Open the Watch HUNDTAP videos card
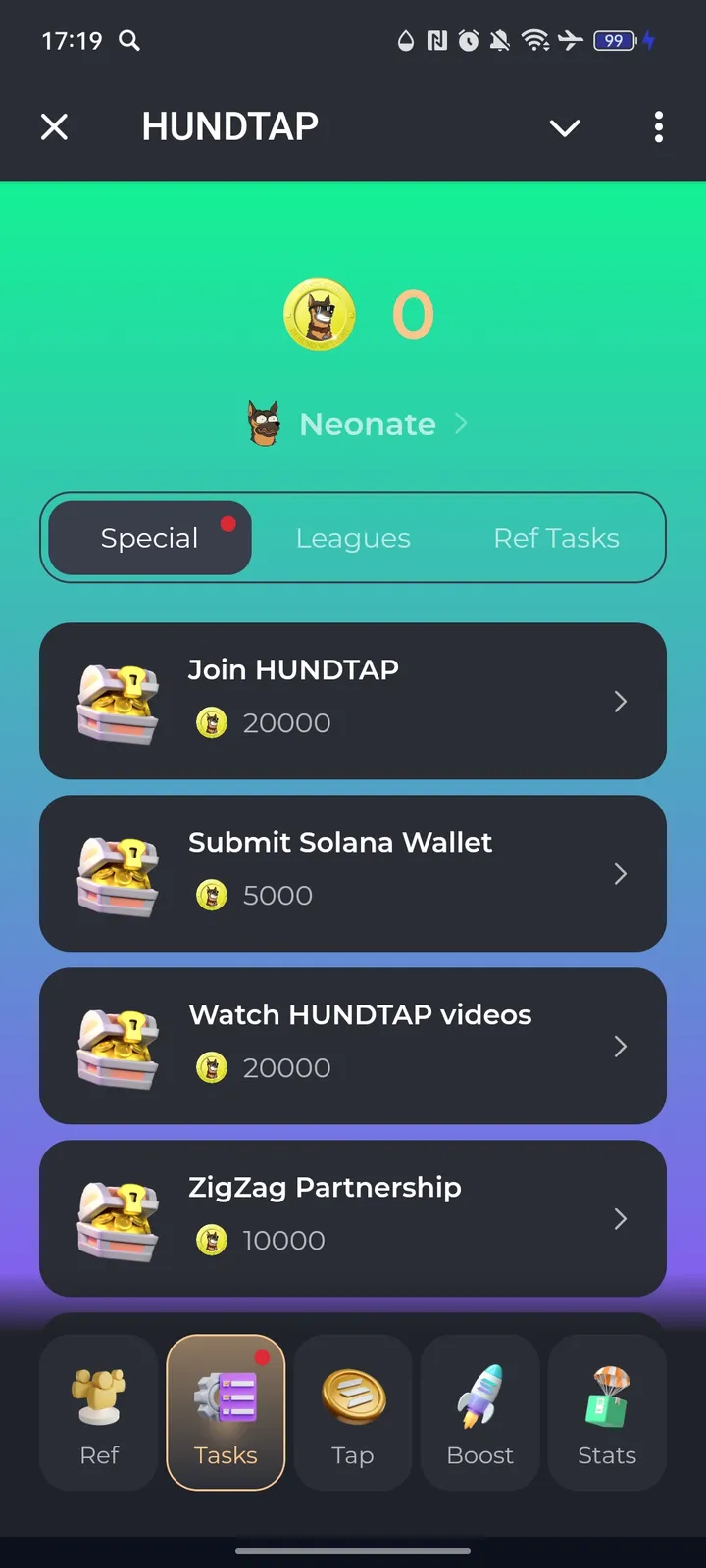 coord(353,1046)
